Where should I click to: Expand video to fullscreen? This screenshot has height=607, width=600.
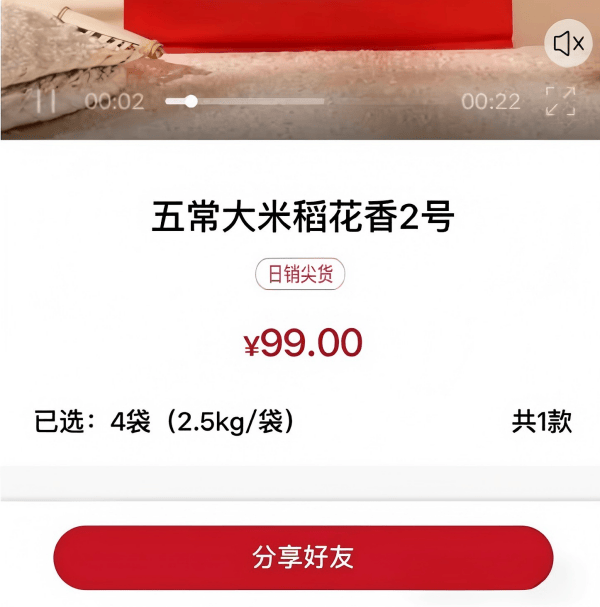(x=560, y=101)
